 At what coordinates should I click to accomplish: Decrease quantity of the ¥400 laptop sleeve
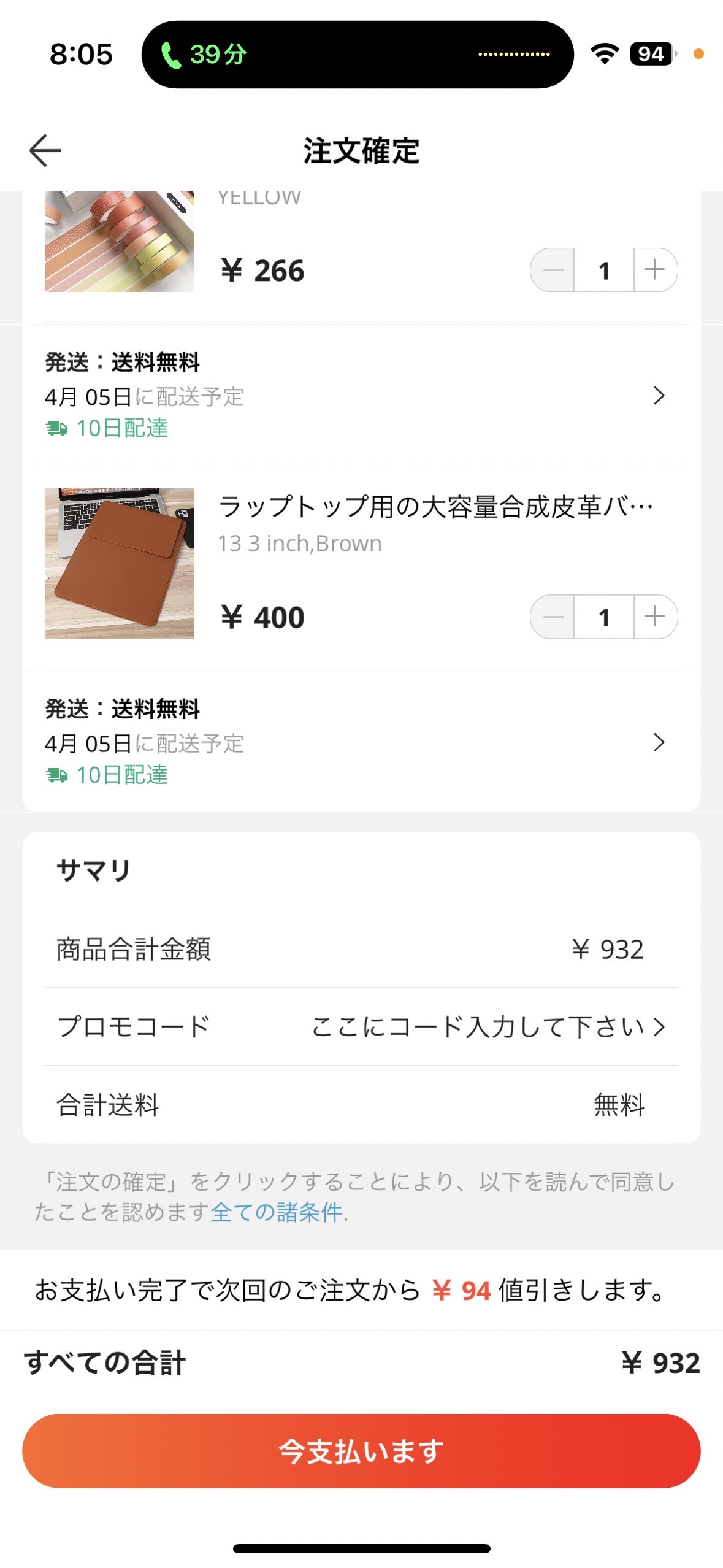tap(553, 617)
